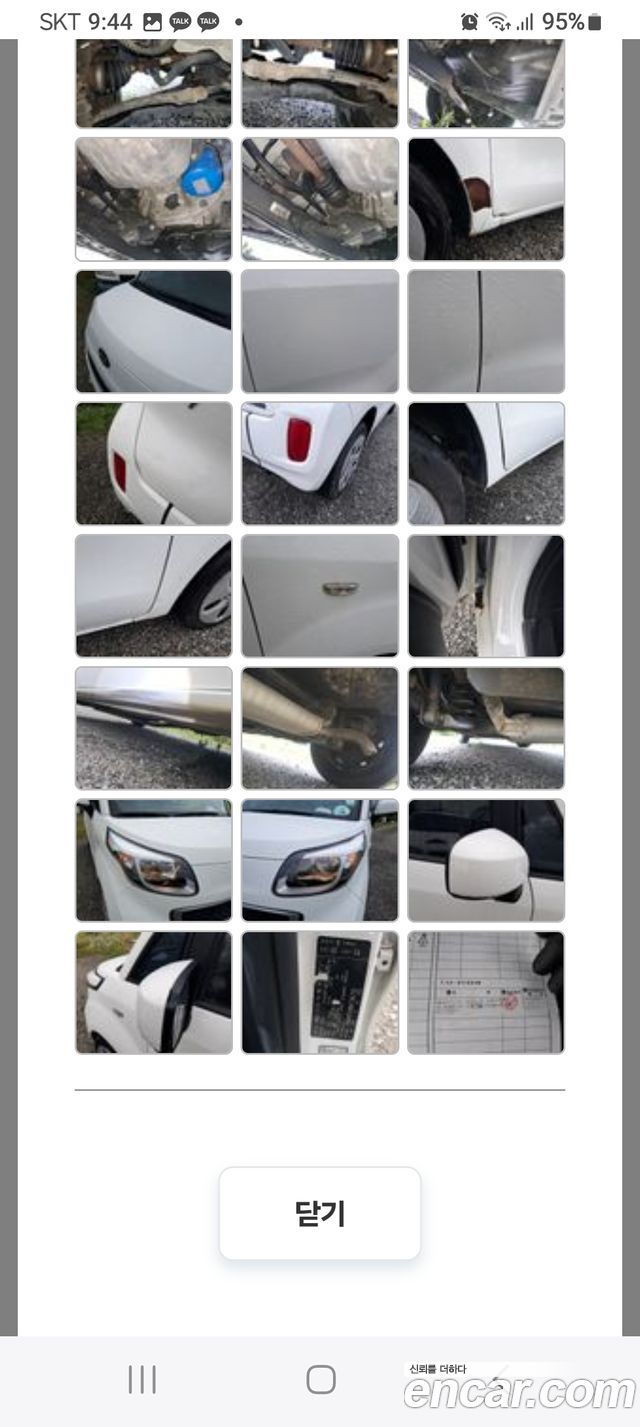View the exhaust muffler underside photo

point(320,728)
